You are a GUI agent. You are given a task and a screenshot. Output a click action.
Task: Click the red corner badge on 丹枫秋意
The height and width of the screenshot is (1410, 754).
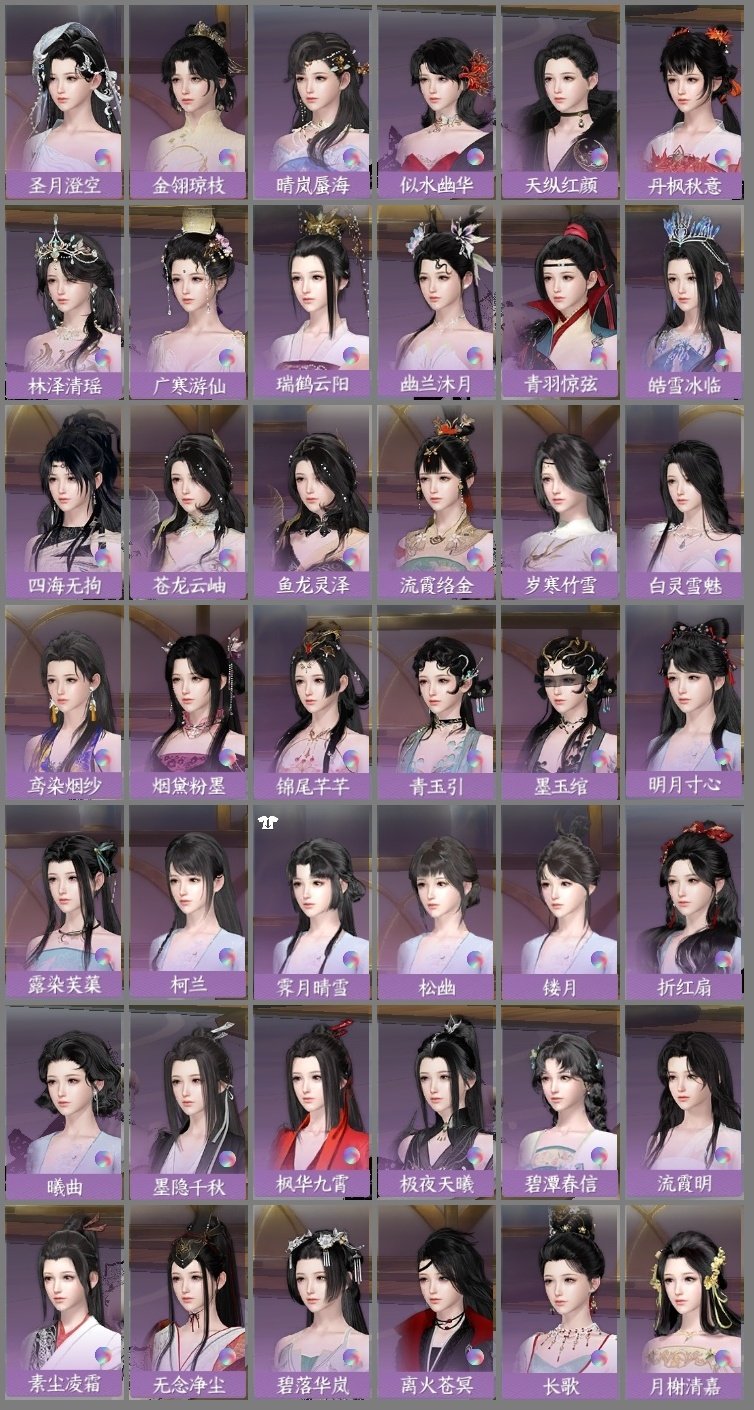722,35
